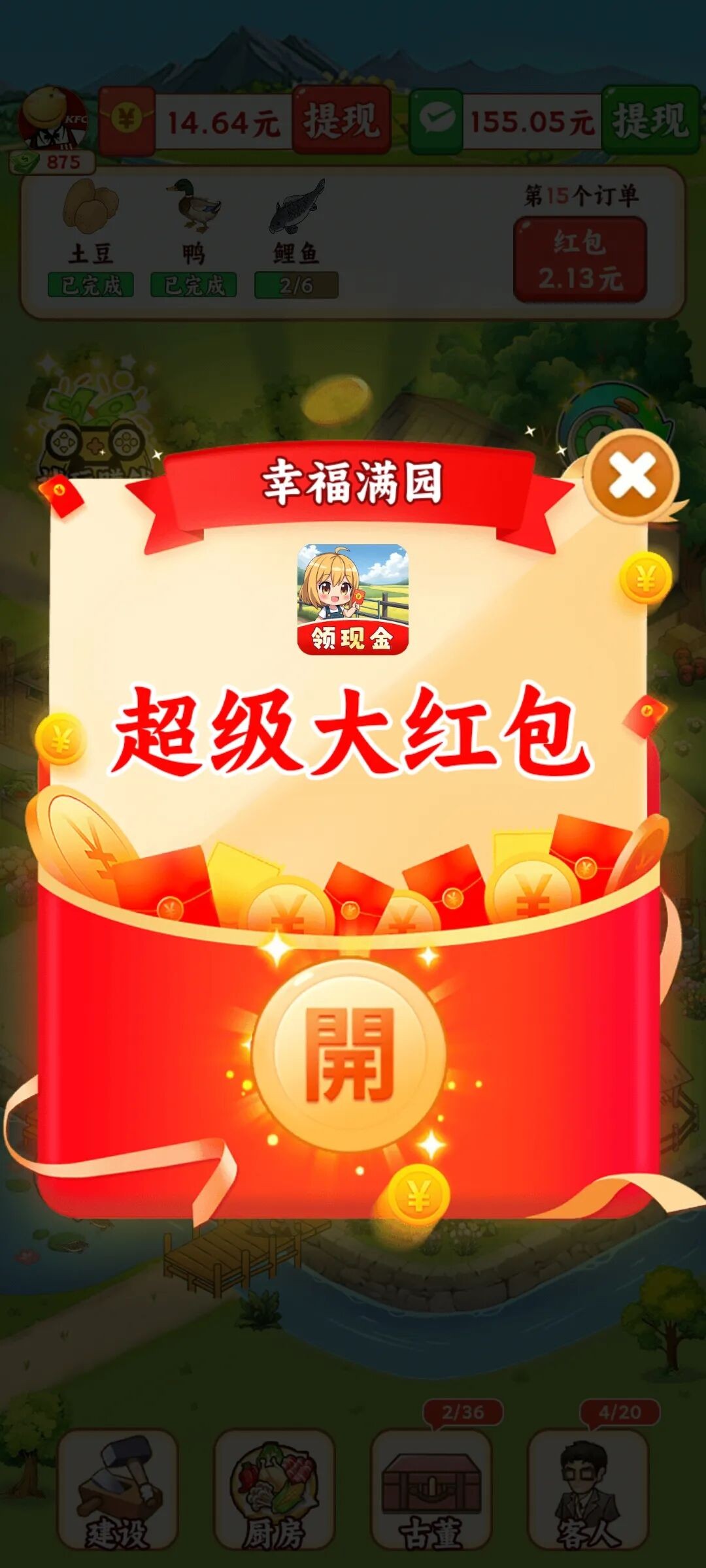
Task: Open the 厨房 menu
Action: (x=274, y=1491)
